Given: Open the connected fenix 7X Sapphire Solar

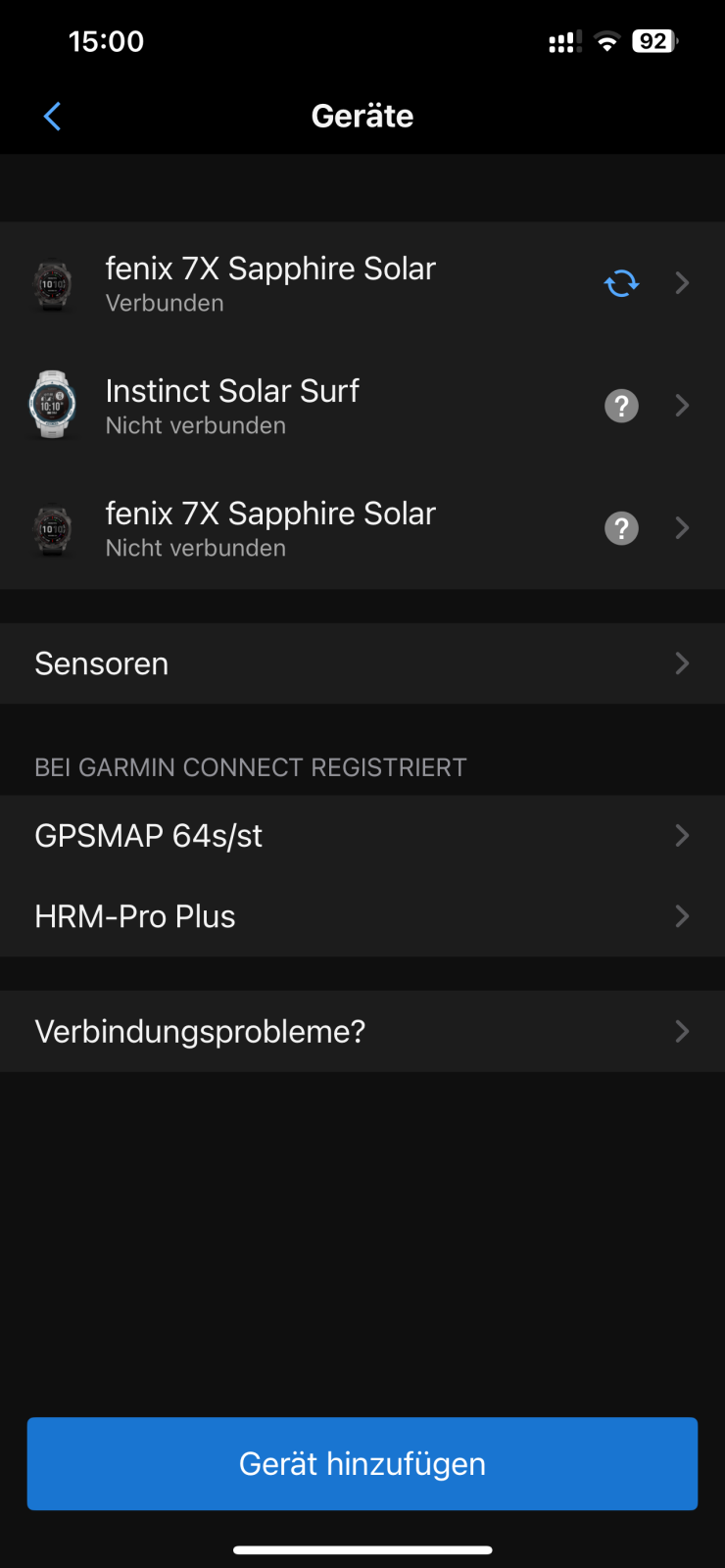Looking at the screenshot, I should tap(270, 283).
